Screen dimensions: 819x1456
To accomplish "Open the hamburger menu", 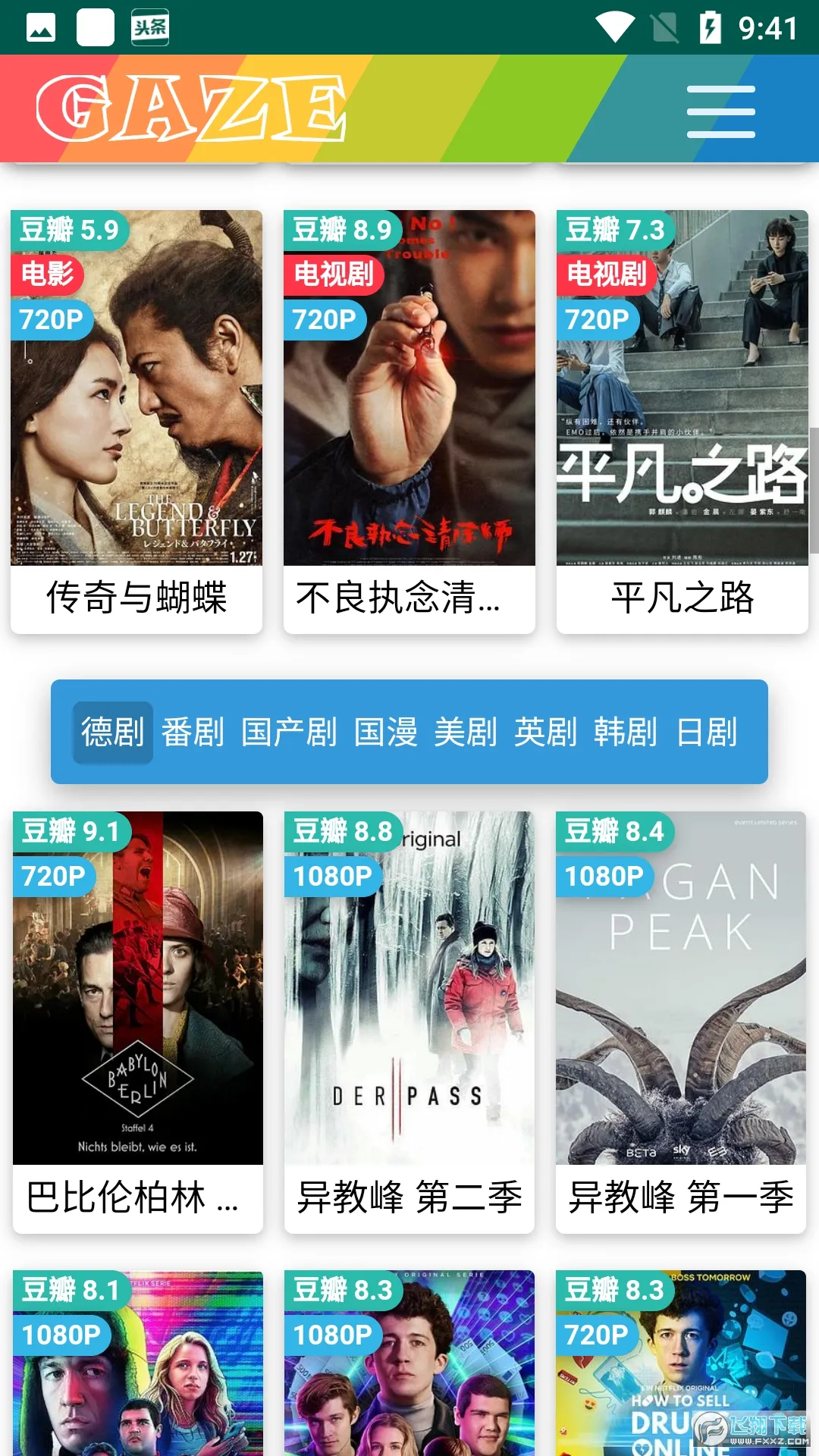I will [x=720, y=111].
